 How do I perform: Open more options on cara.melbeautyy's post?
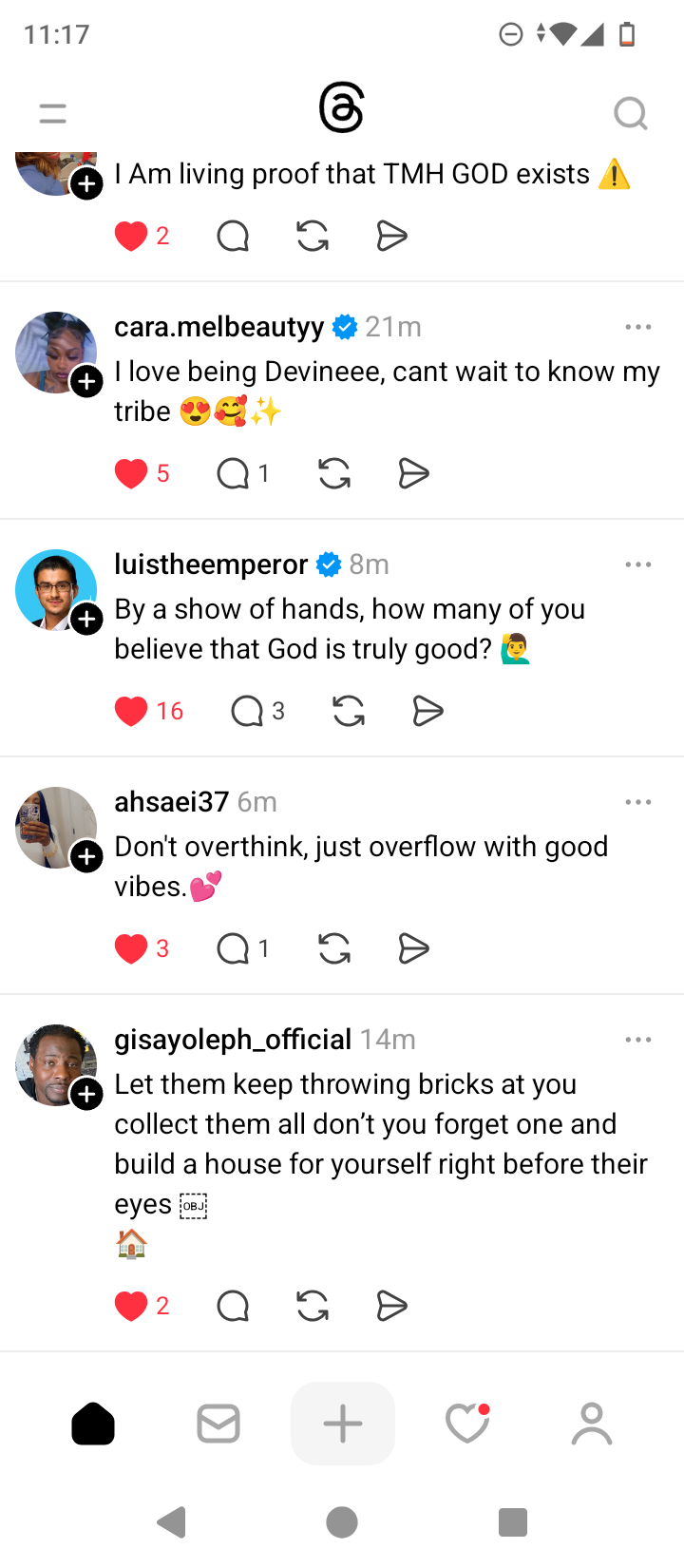tap(638, 327)
